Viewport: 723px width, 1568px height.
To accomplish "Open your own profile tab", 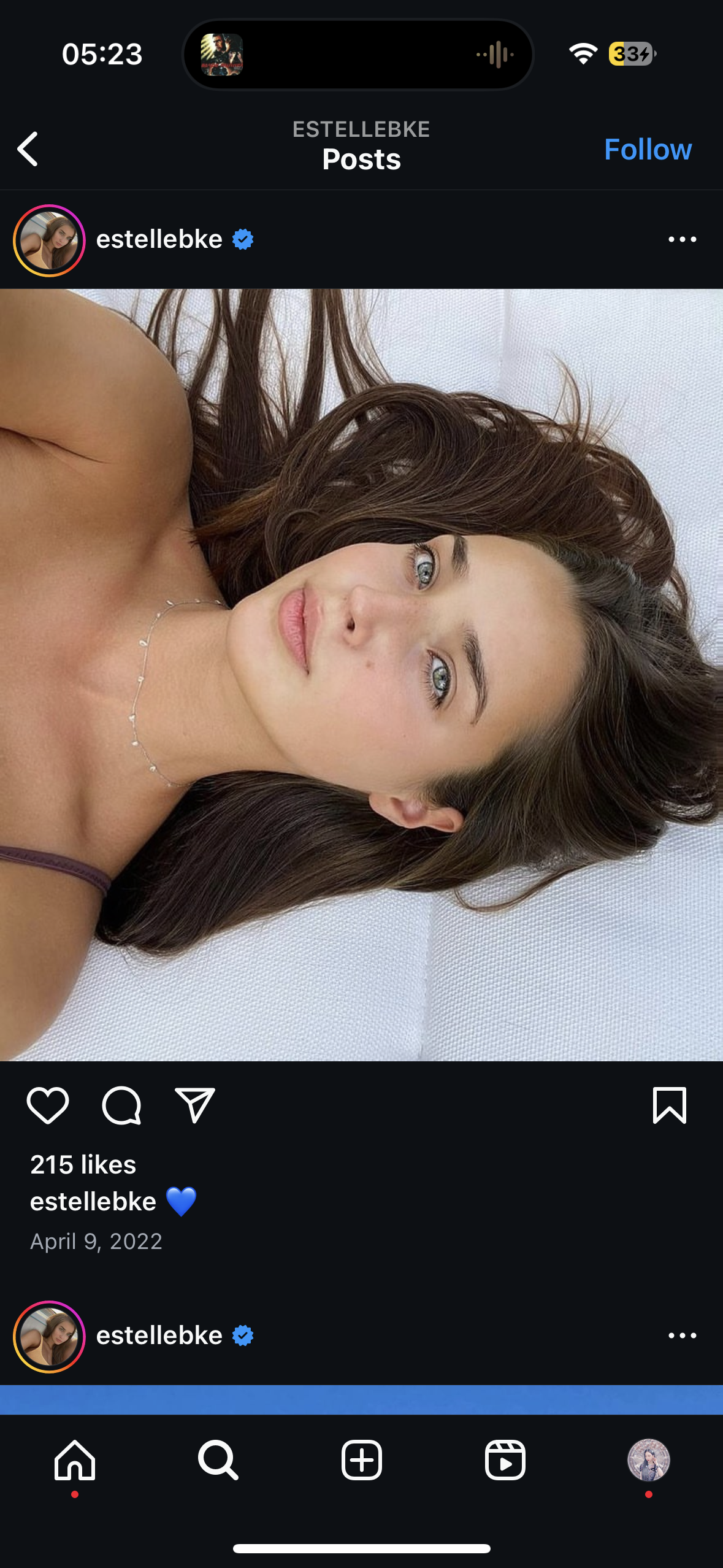I will click(648, 1460).
